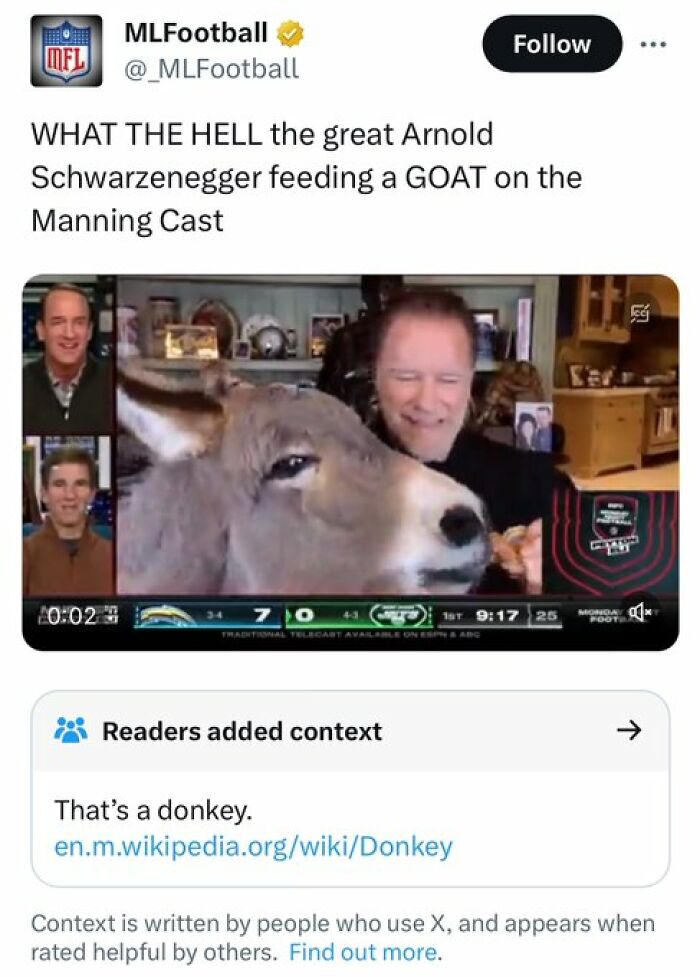Open the Readers added context arrow
This screenshot has width=700, height=977.
[627, 731]
